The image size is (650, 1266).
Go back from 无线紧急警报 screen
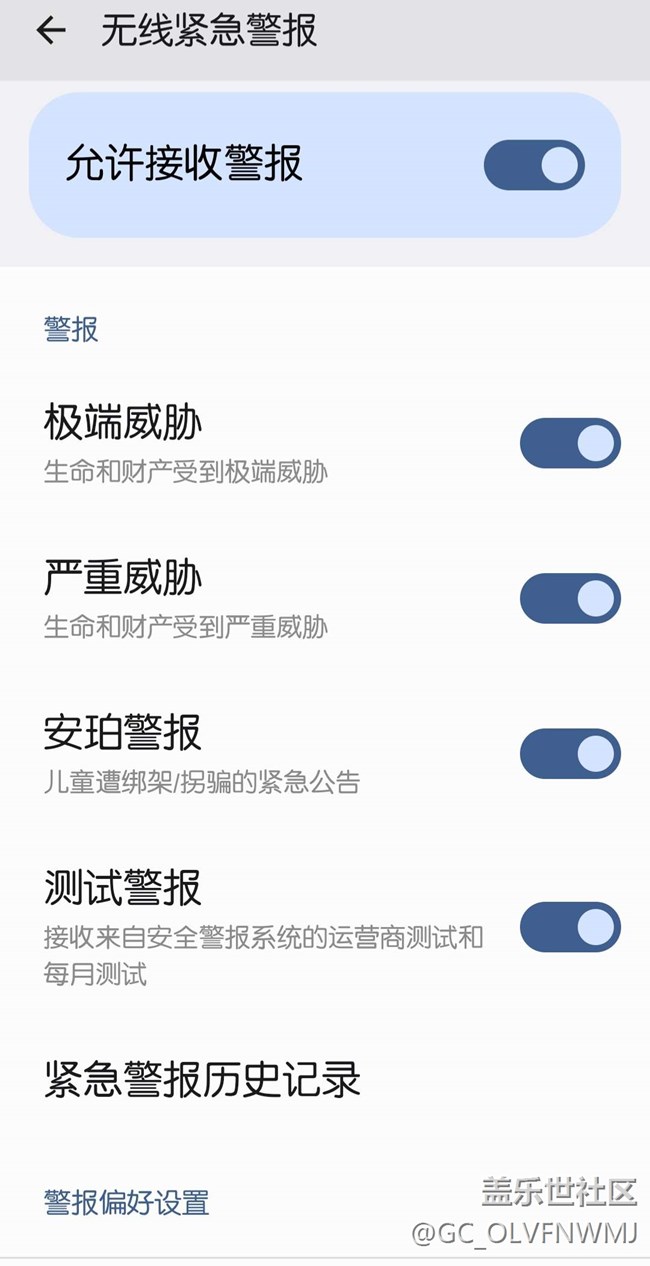50,31
